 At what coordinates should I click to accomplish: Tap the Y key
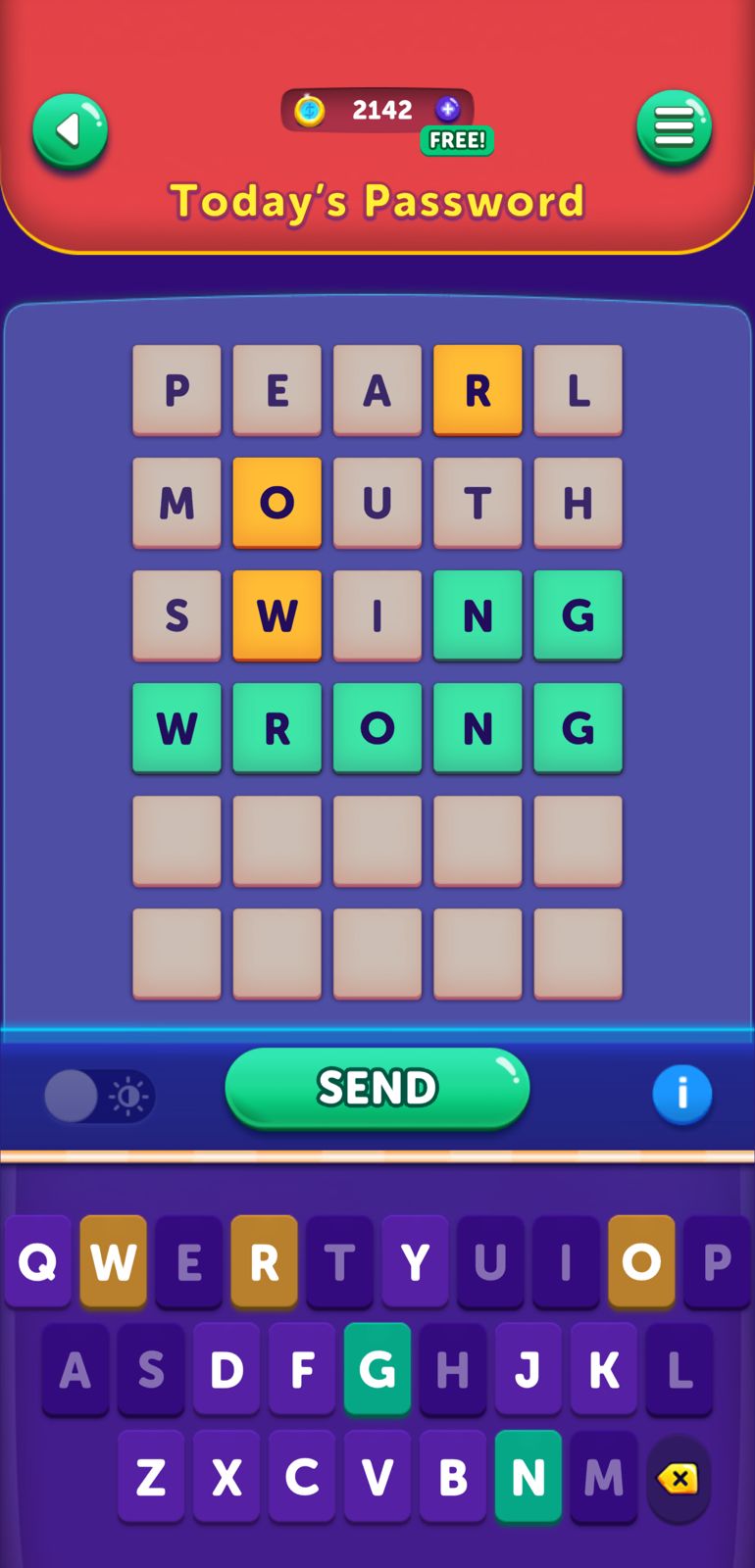coord(415,1261)
